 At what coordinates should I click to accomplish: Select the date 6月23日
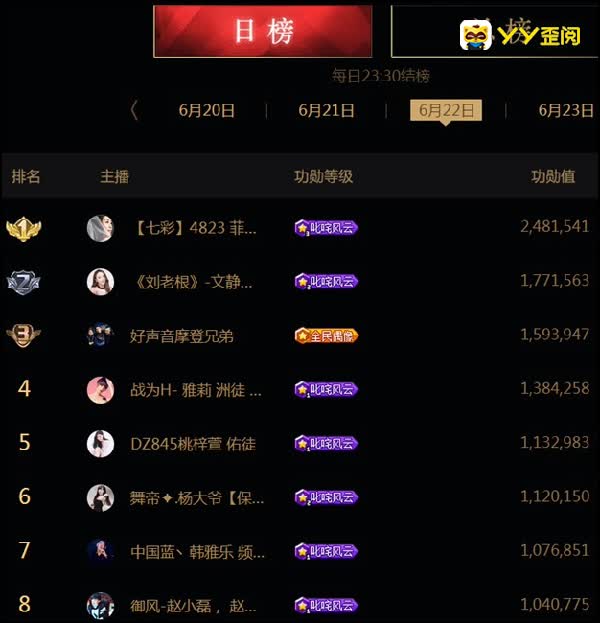tap(565, 111)
